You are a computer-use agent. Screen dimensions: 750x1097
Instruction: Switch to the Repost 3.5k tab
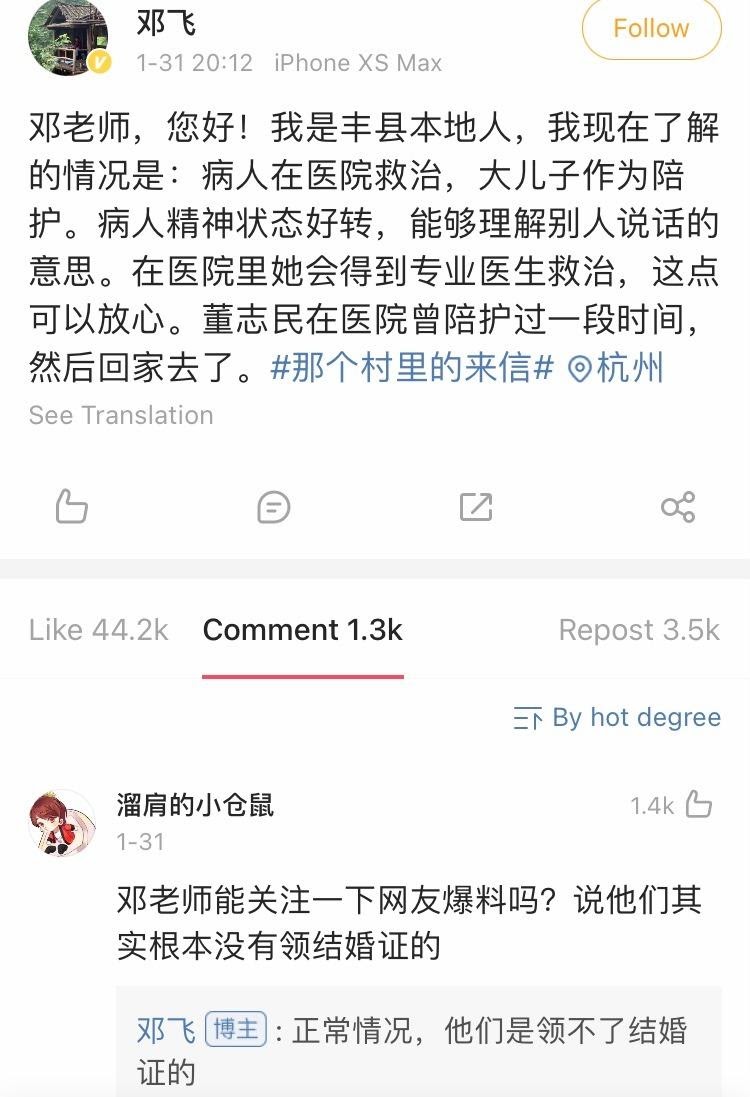(x=639, y=630)
